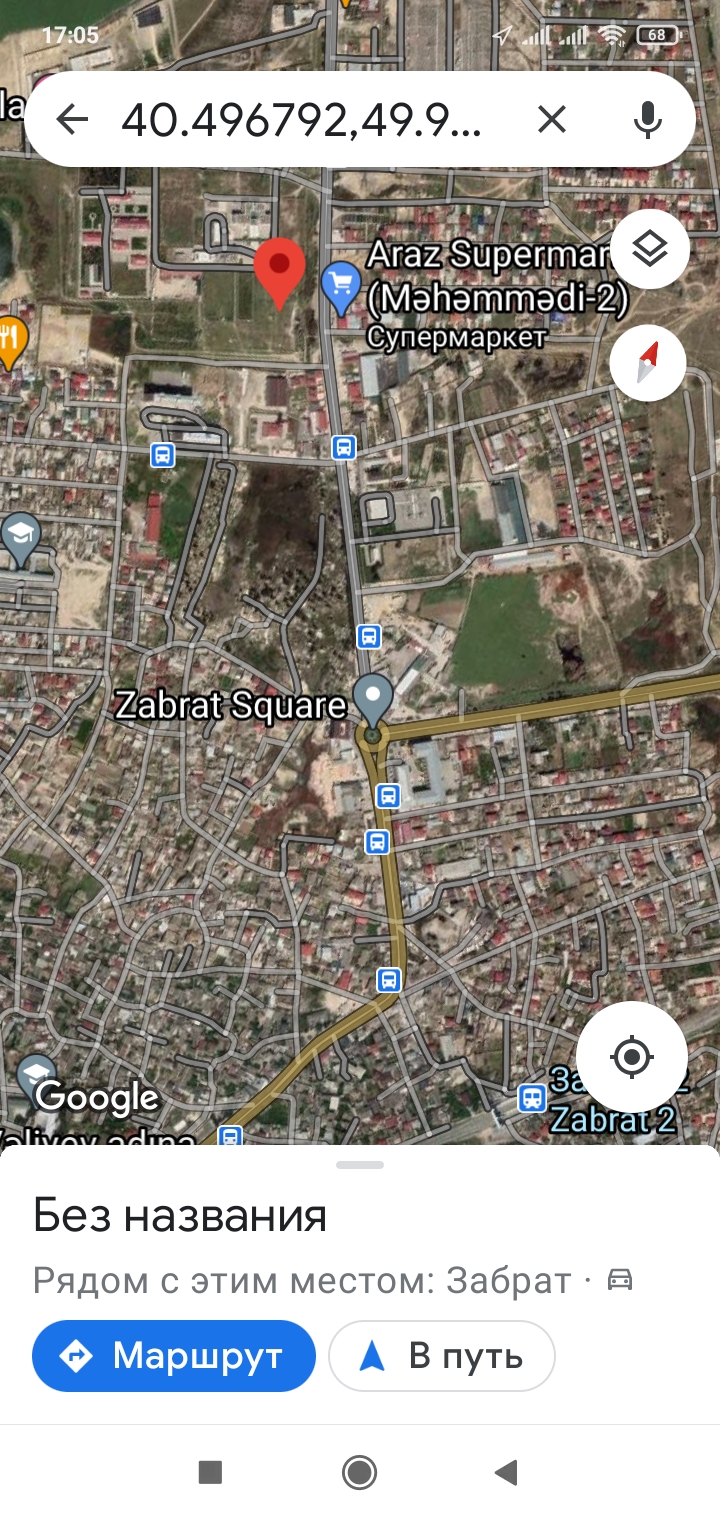This screenshot has width=720, height=1520.
Task: Open the map layers selector
Action: click(x=650, y=249)
